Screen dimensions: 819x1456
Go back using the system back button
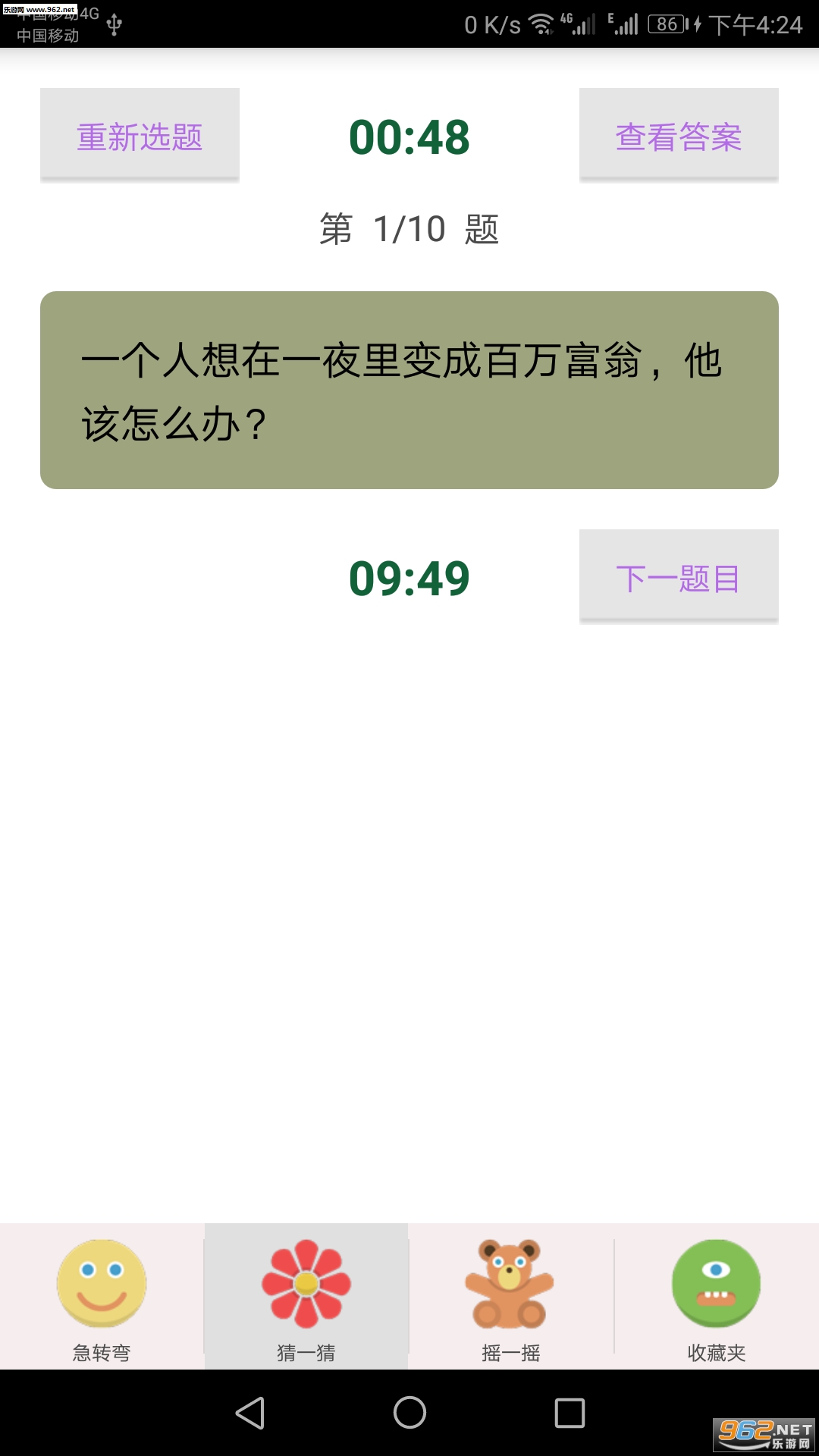tap(250, 1413)
